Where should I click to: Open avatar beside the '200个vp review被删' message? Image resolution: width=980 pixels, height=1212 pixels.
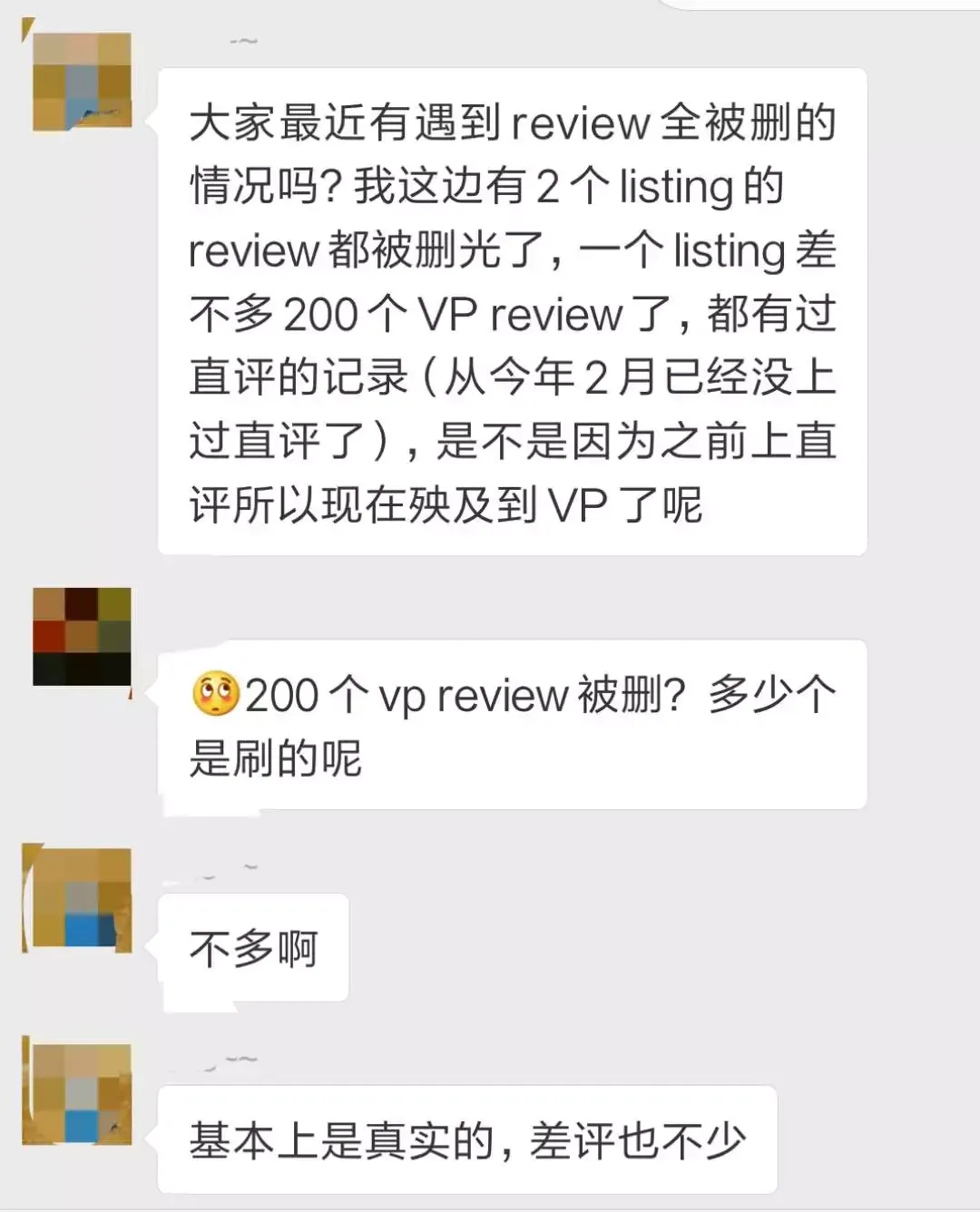82,636
